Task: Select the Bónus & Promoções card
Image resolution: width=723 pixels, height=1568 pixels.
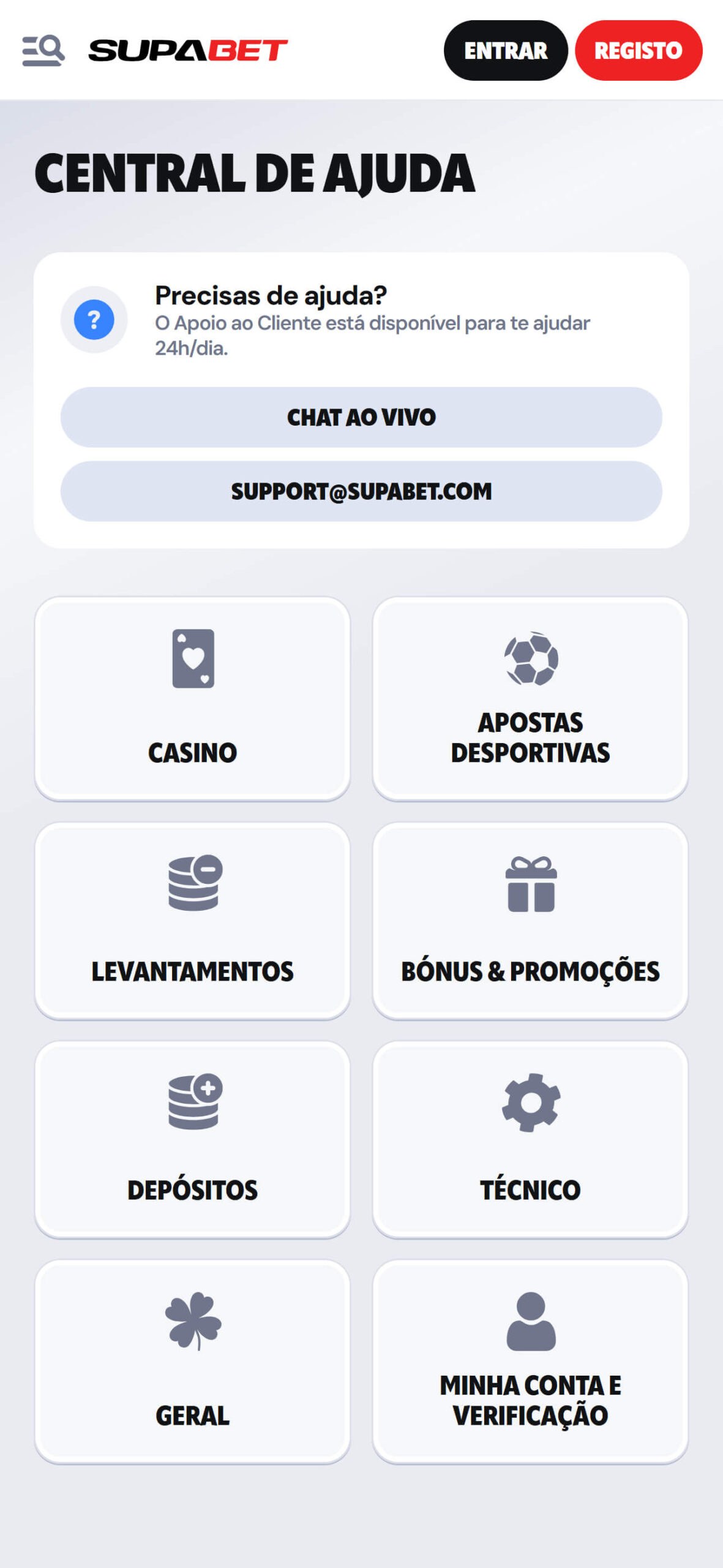Action: click(530, 921)
